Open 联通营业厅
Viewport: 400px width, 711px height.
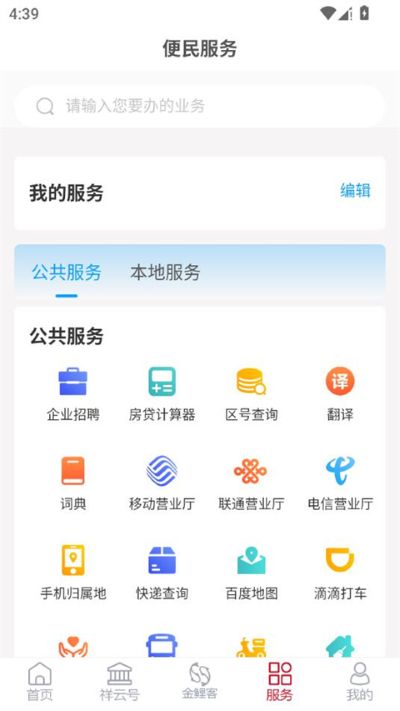point(251,484)
